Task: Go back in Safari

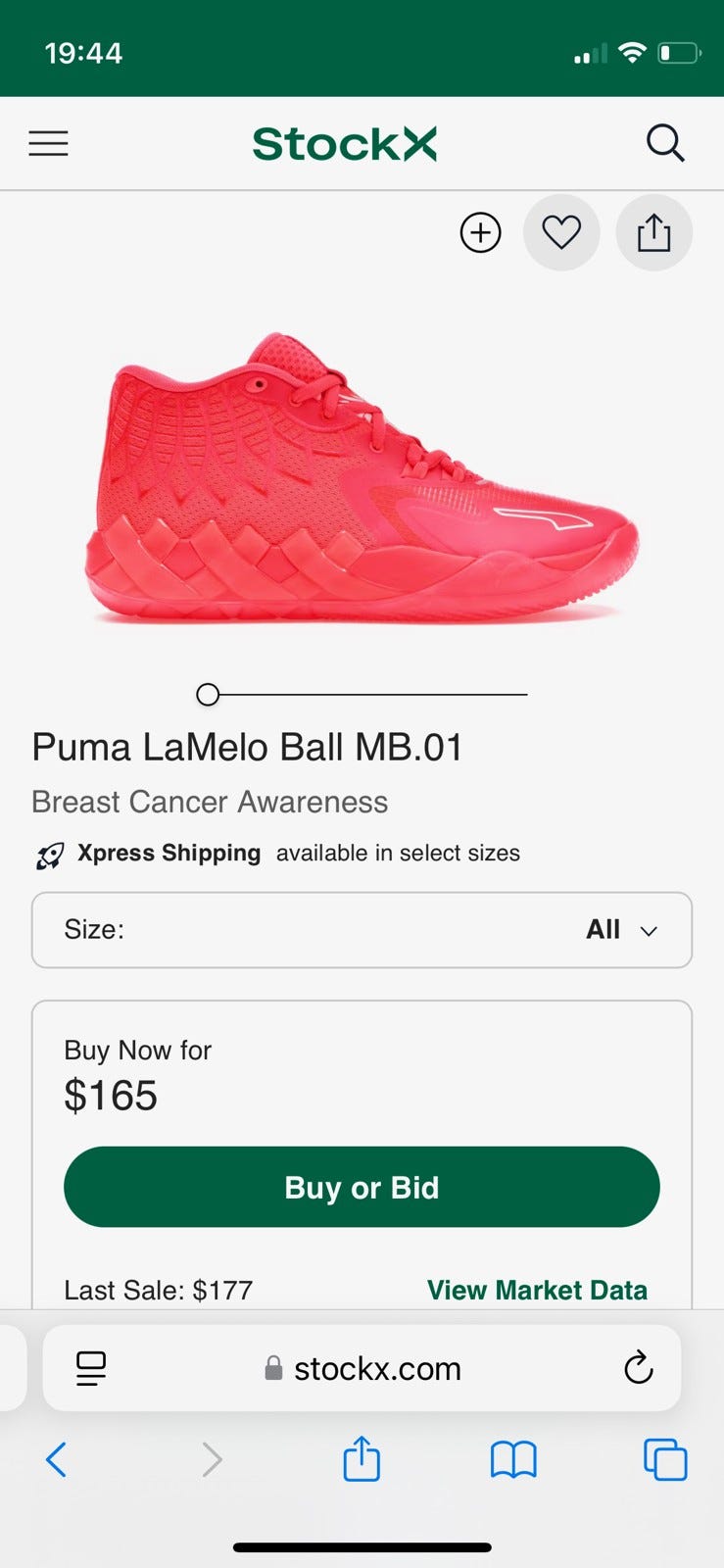Action: pyautogui.click(x=57, y=1459)
